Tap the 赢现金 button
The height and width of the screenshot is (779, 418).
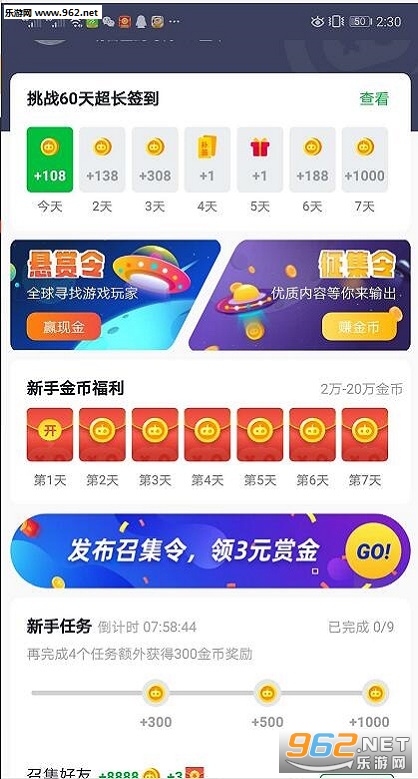(64, 327)
